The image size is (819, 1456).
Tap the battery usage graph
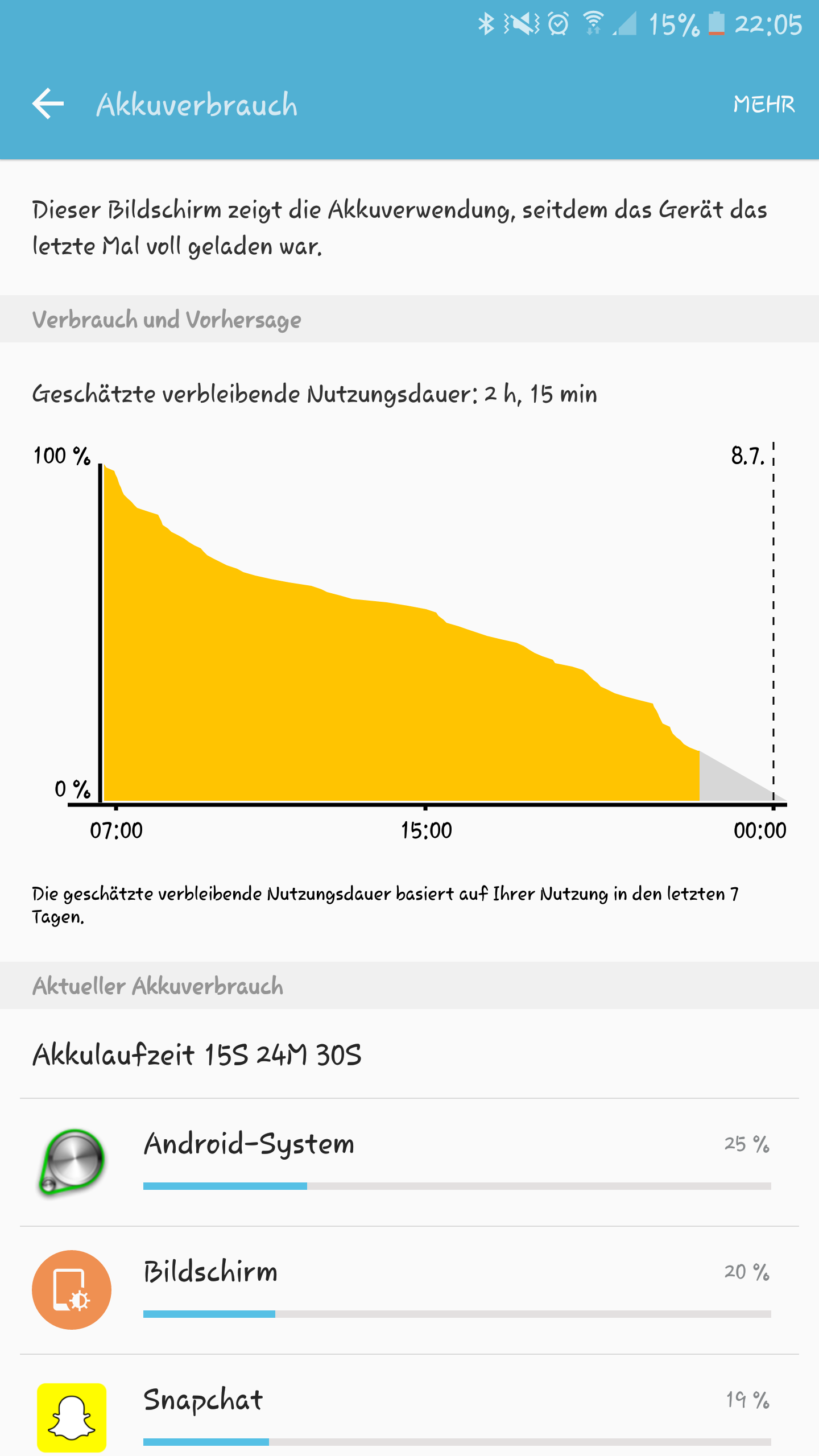point(409,640)
